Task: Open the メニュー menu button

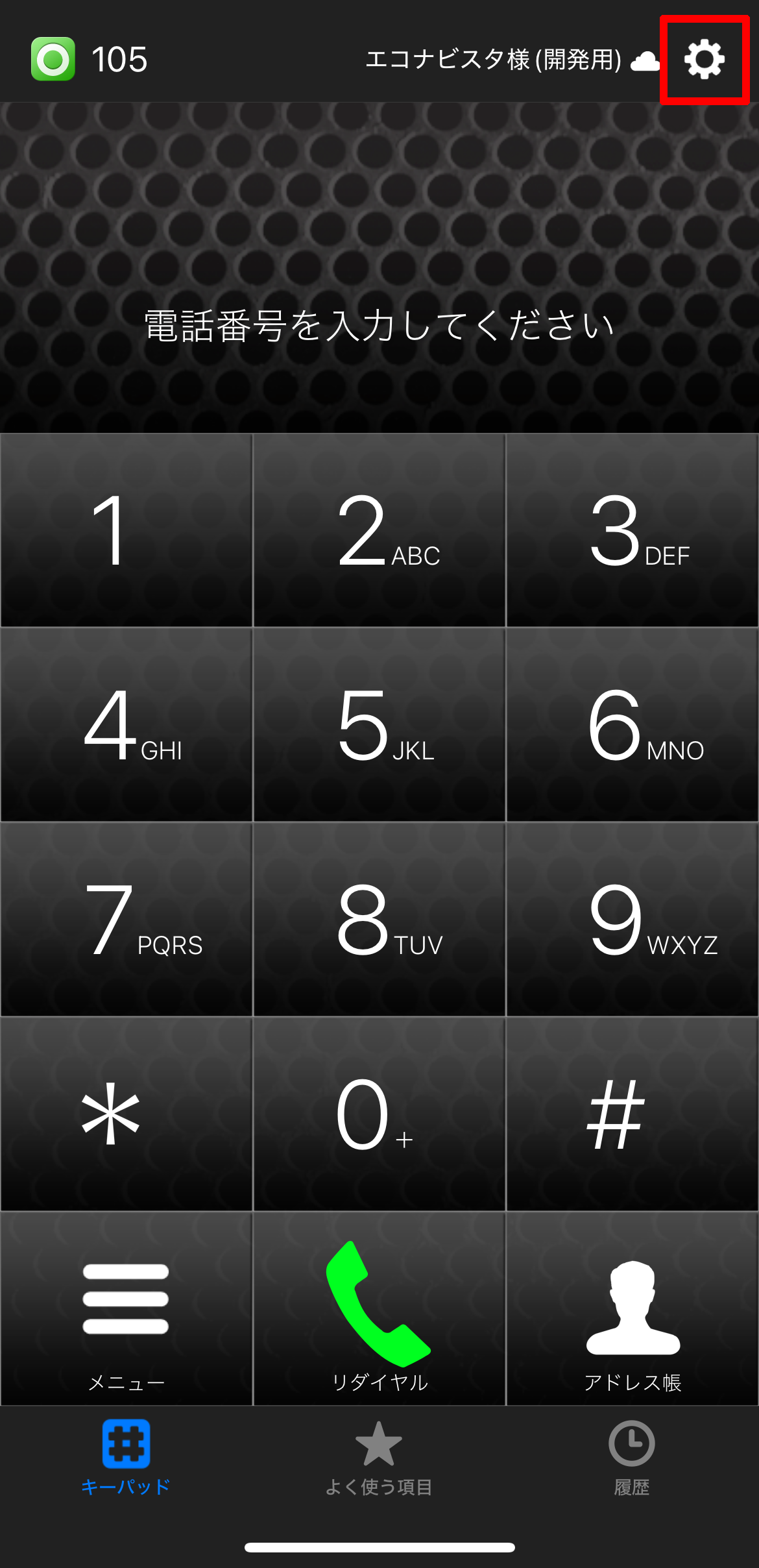Action: point(126,1309)
